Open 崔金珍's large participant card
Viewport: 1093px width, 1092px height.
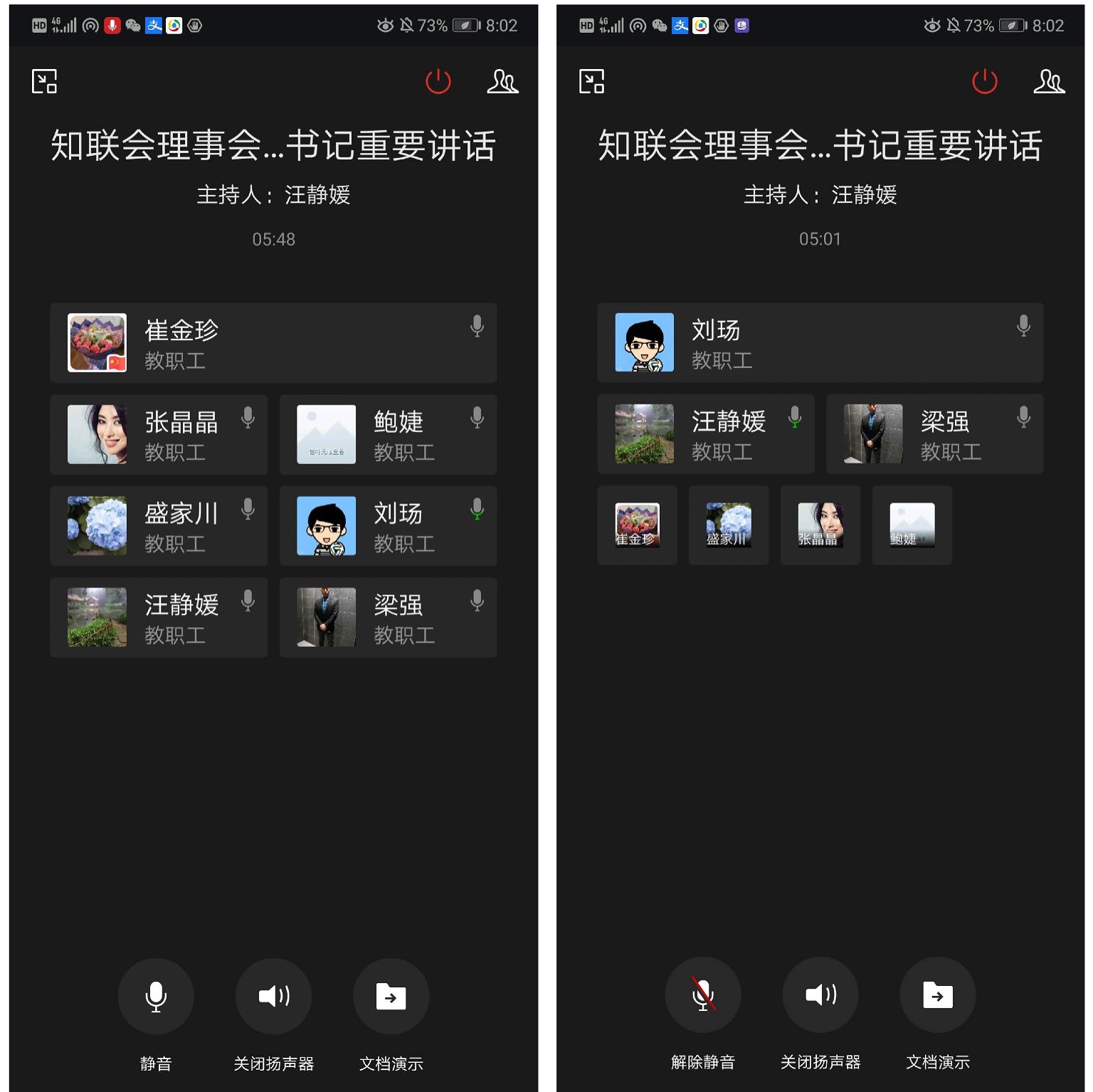point(273,343)
